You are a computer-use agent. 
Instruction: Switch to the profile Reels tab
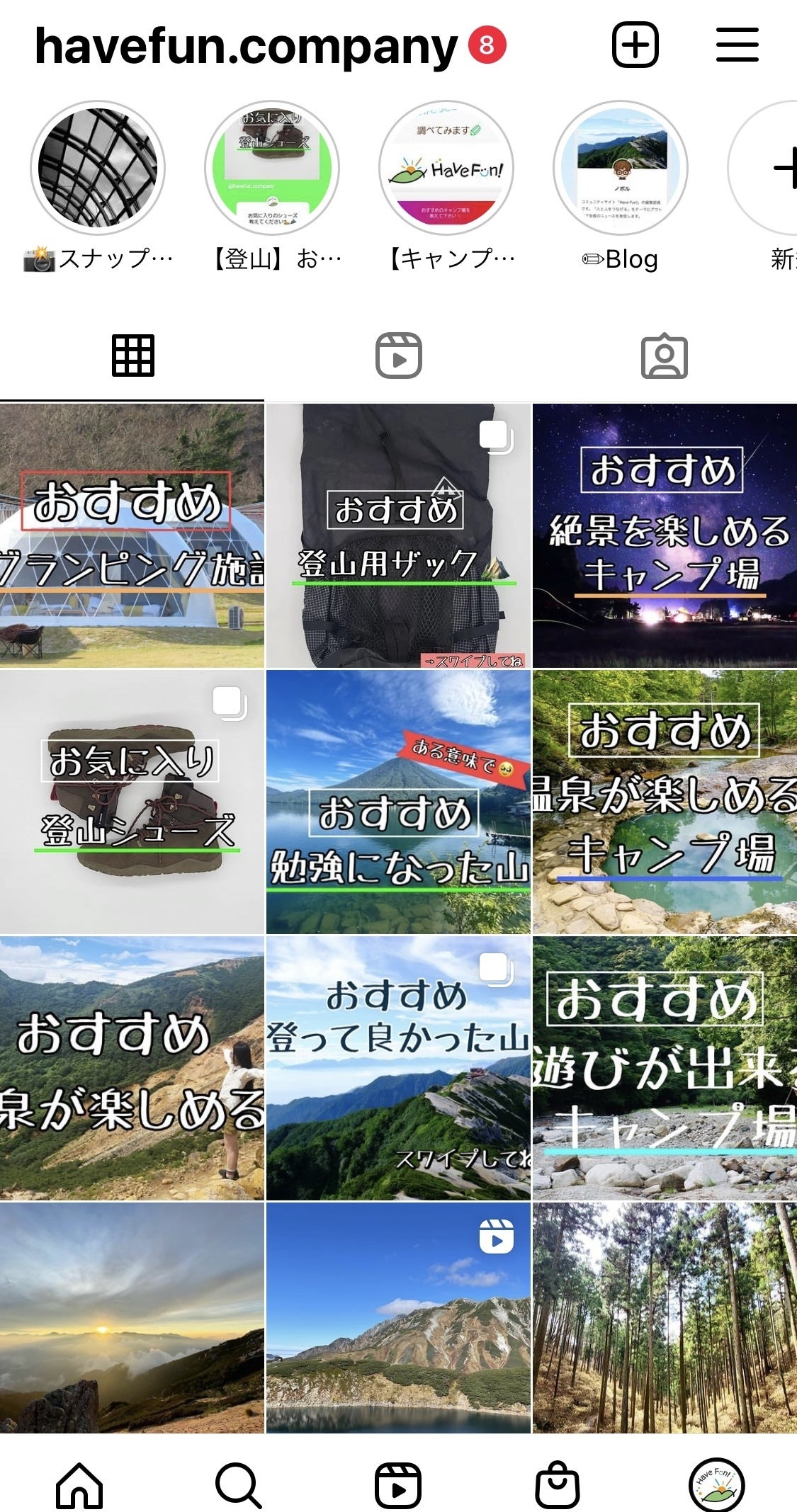point(398,356)
